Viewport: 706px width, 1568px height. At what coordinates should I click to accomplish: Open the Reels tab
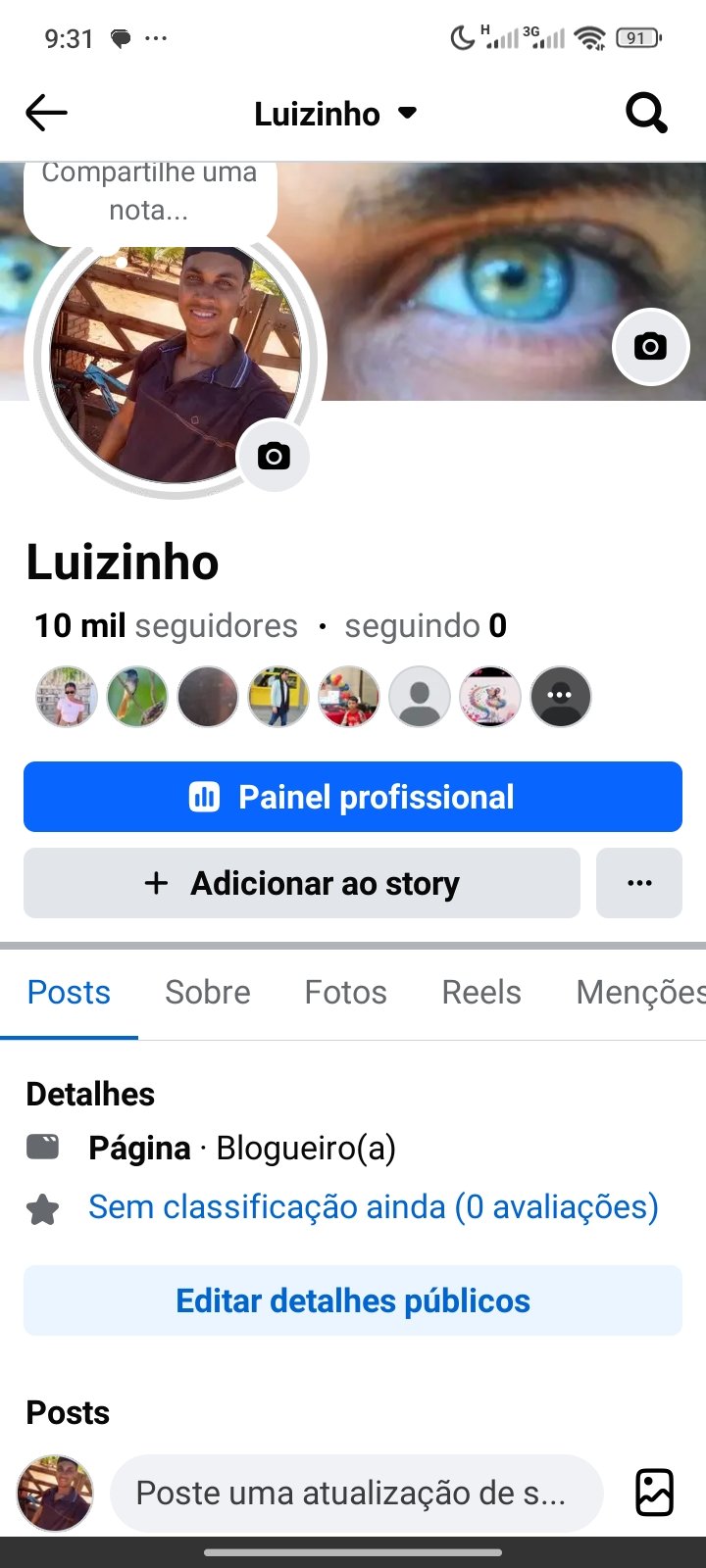[481, 992]
